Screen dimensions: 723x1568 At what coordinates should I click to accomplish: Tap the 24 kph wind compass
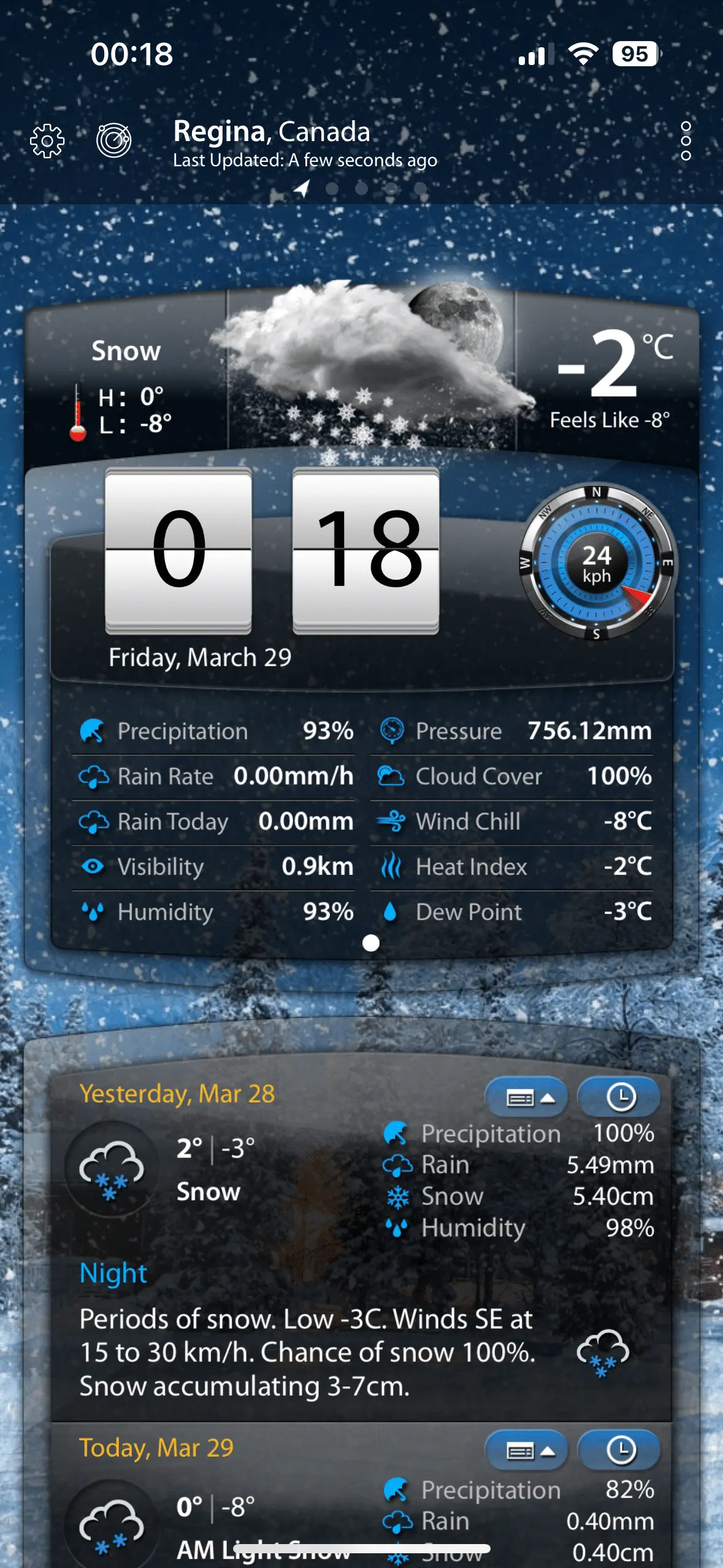point(596,563)
